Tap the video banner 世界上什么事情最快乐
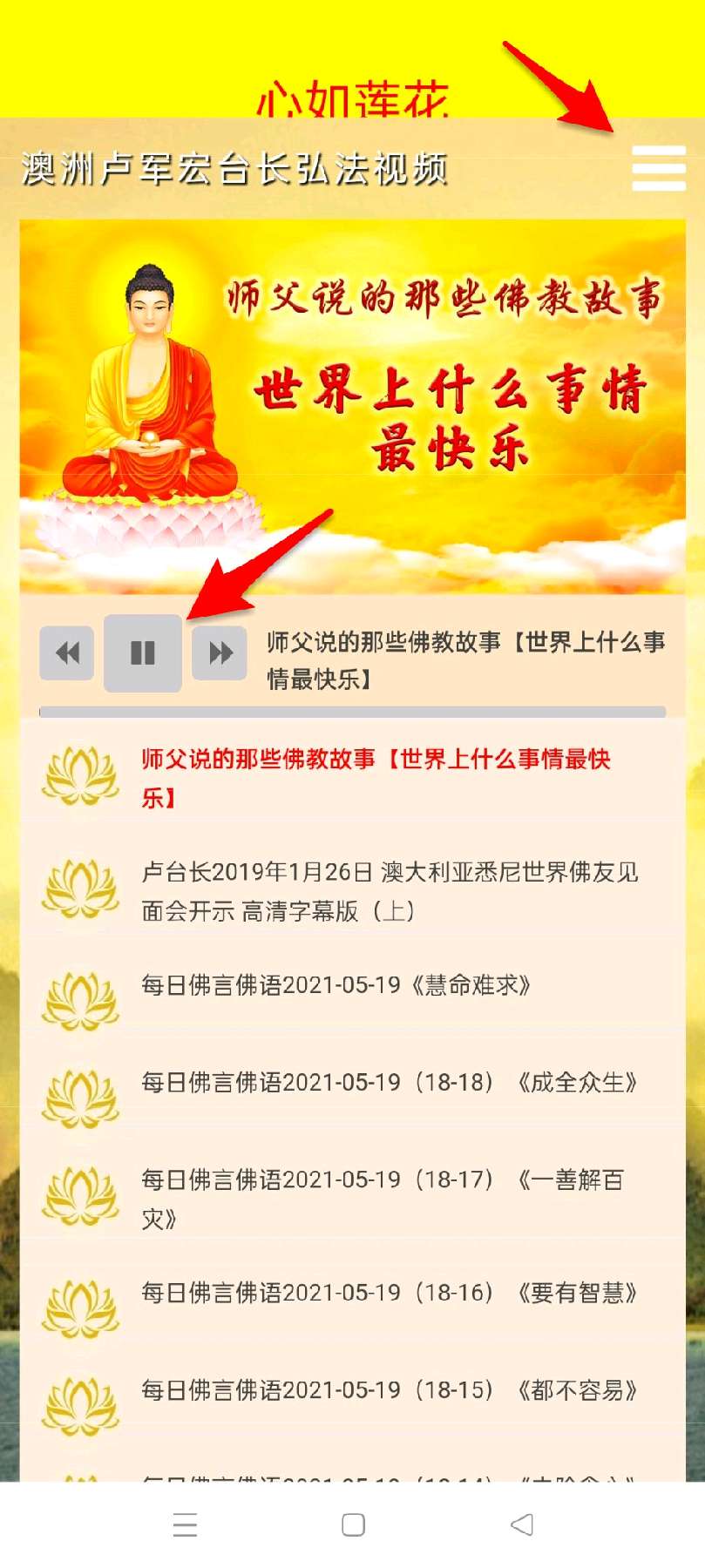Image resolution: width=705 pixels, height=1568 pixels. pyautogui.click(x=352, y=406)
